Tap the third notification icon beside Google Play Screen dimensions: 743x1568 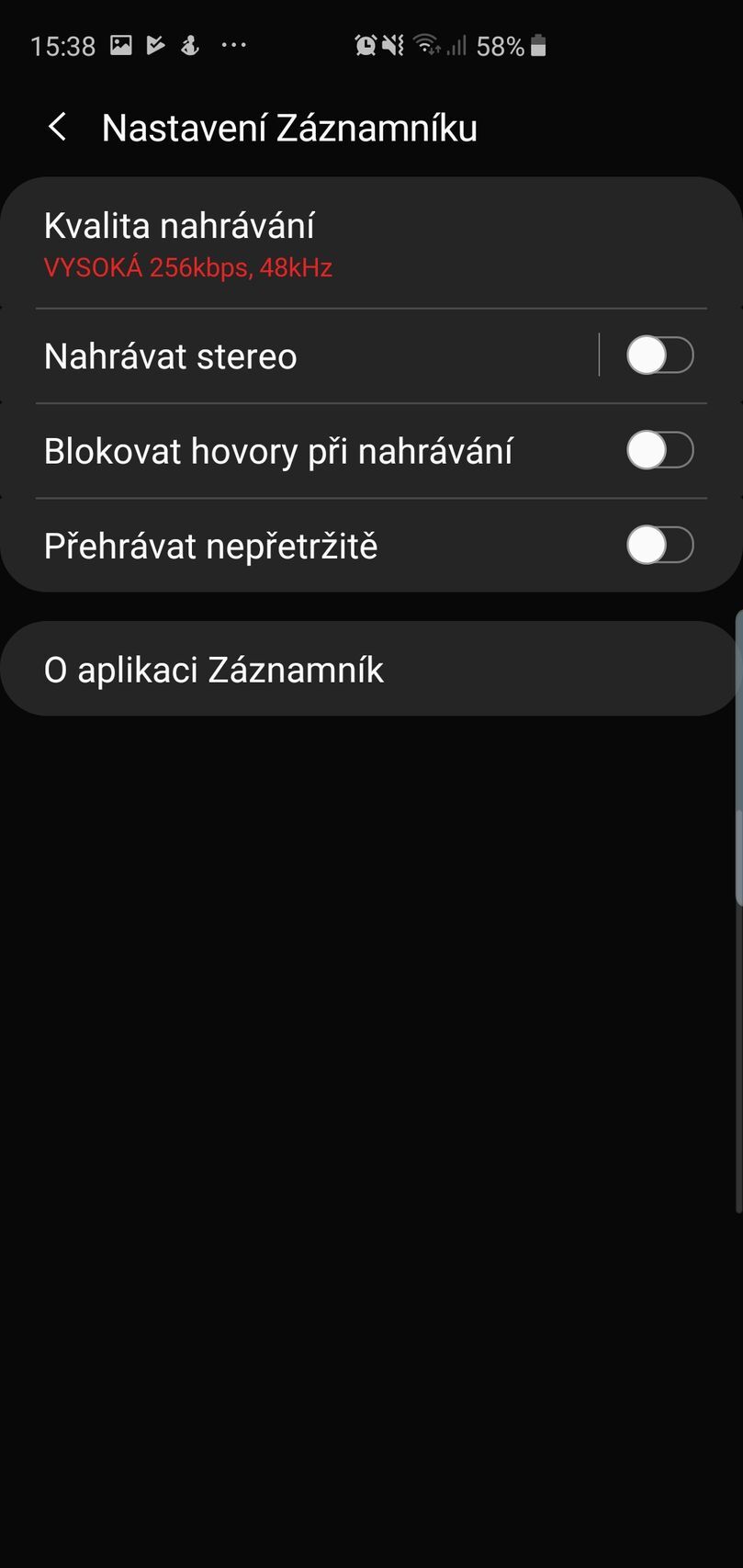tap(190, 45)
